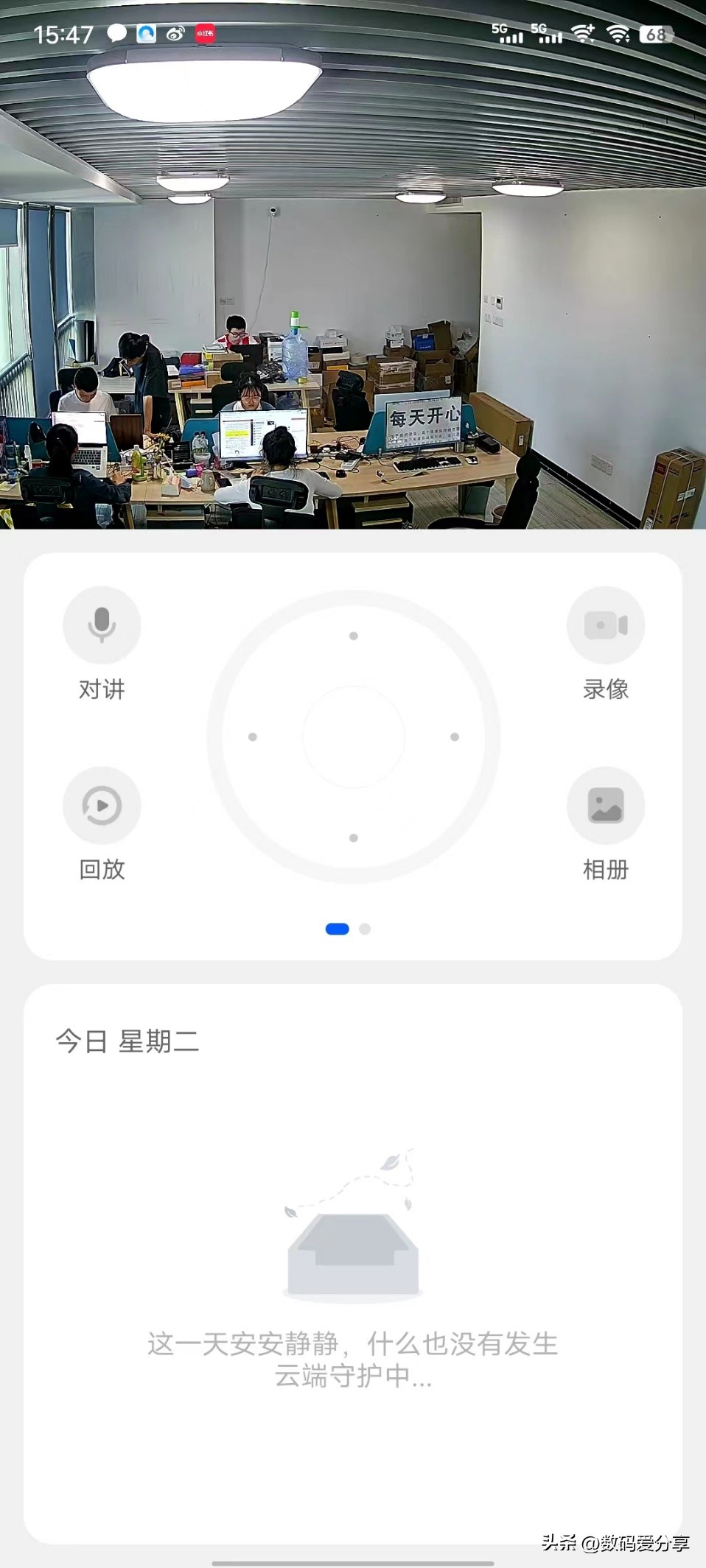The image size is (706, 1568).
Task: Open the 相册 photo album icon
Action: [x=605, y=805]
